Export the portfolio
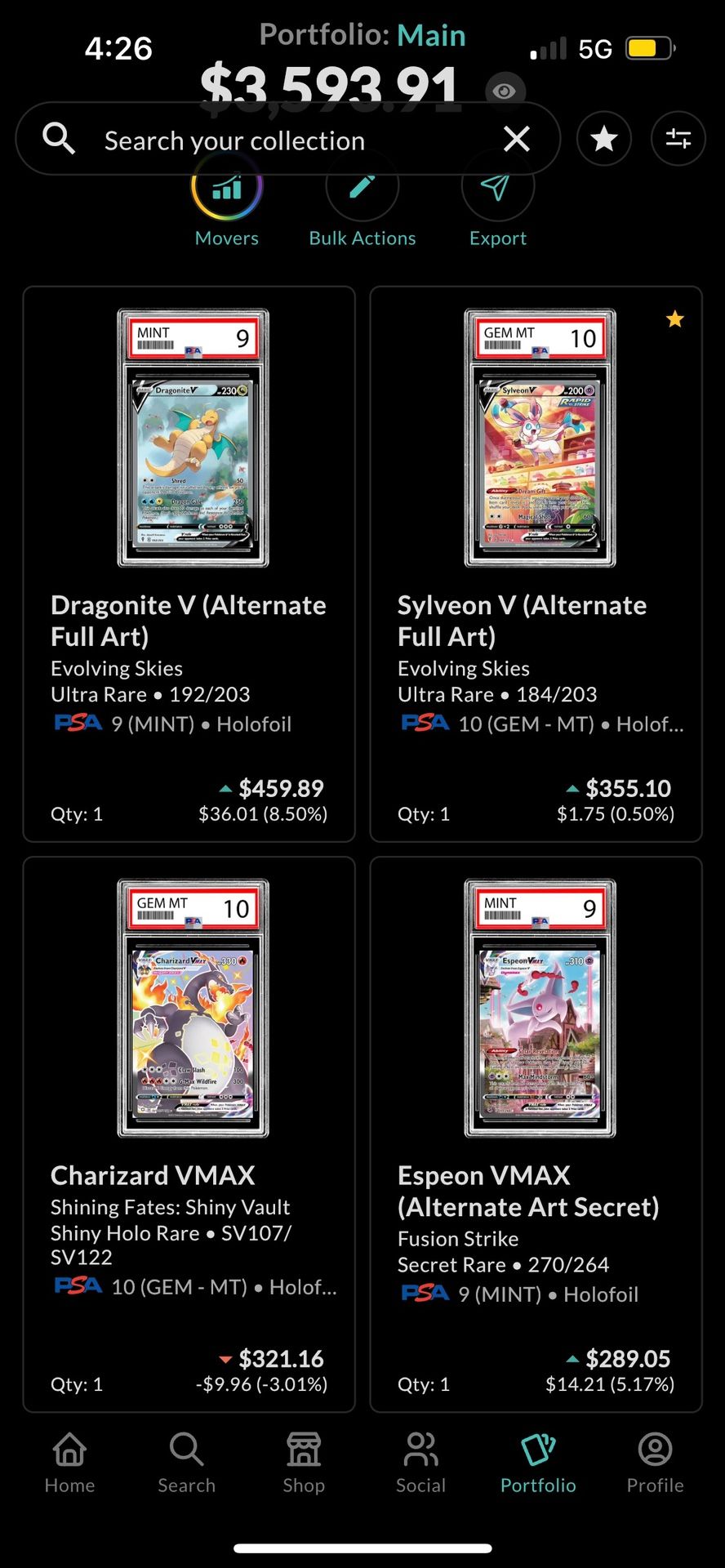This screenshot has height=1568, width=725. (x=497, y=204)
